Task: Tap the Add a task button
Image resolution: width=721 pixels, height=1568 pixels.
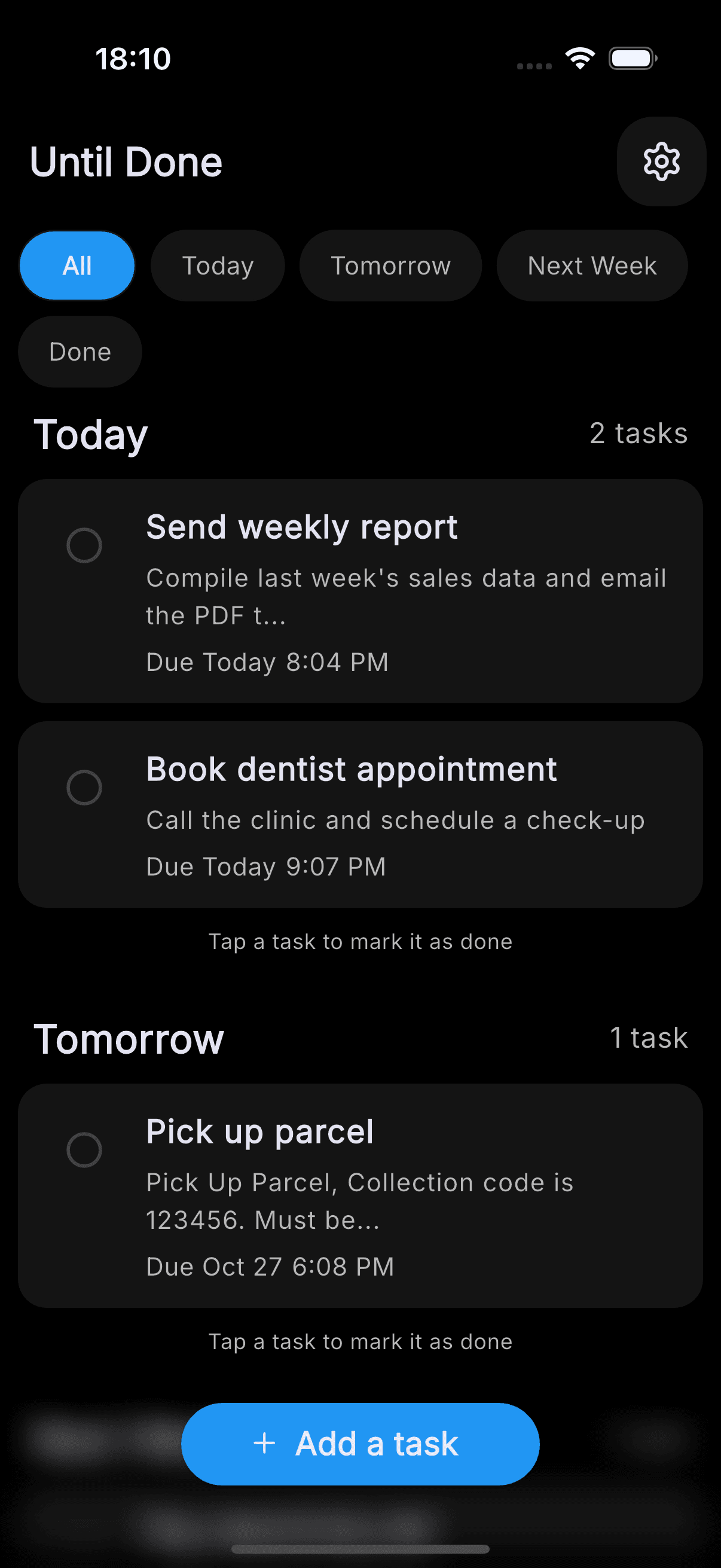Action: tap(360, 1444)
